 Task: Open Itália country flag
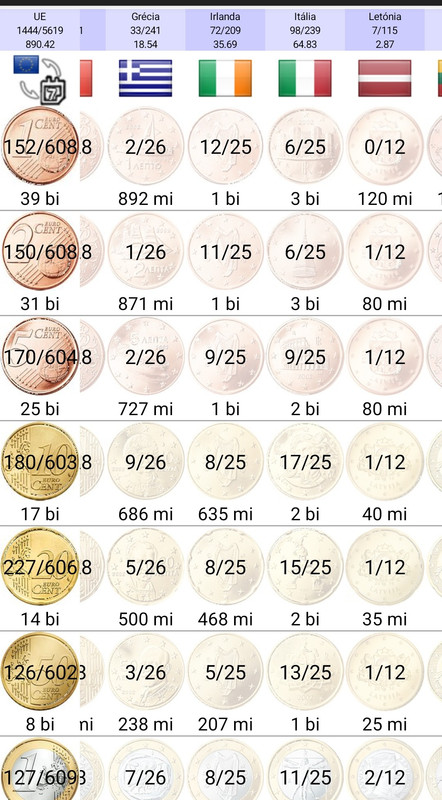(305, 78)
